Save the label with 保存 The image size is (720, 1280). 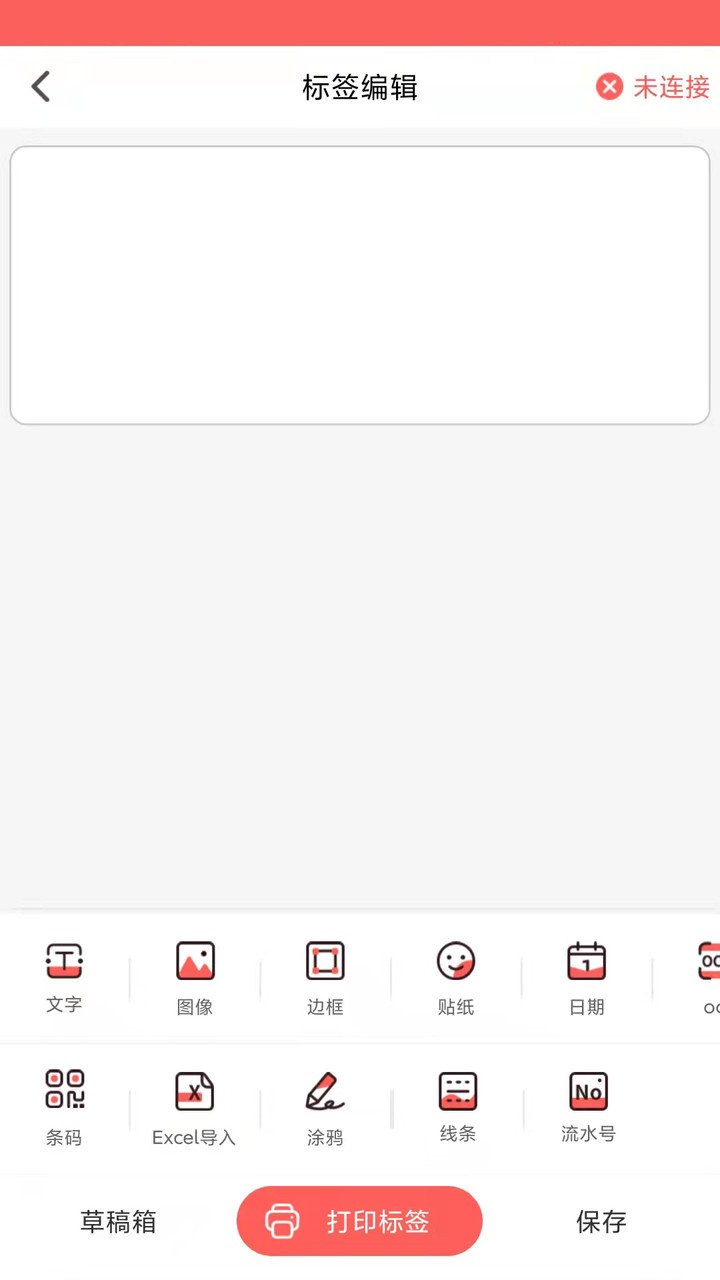point(601,1221)
